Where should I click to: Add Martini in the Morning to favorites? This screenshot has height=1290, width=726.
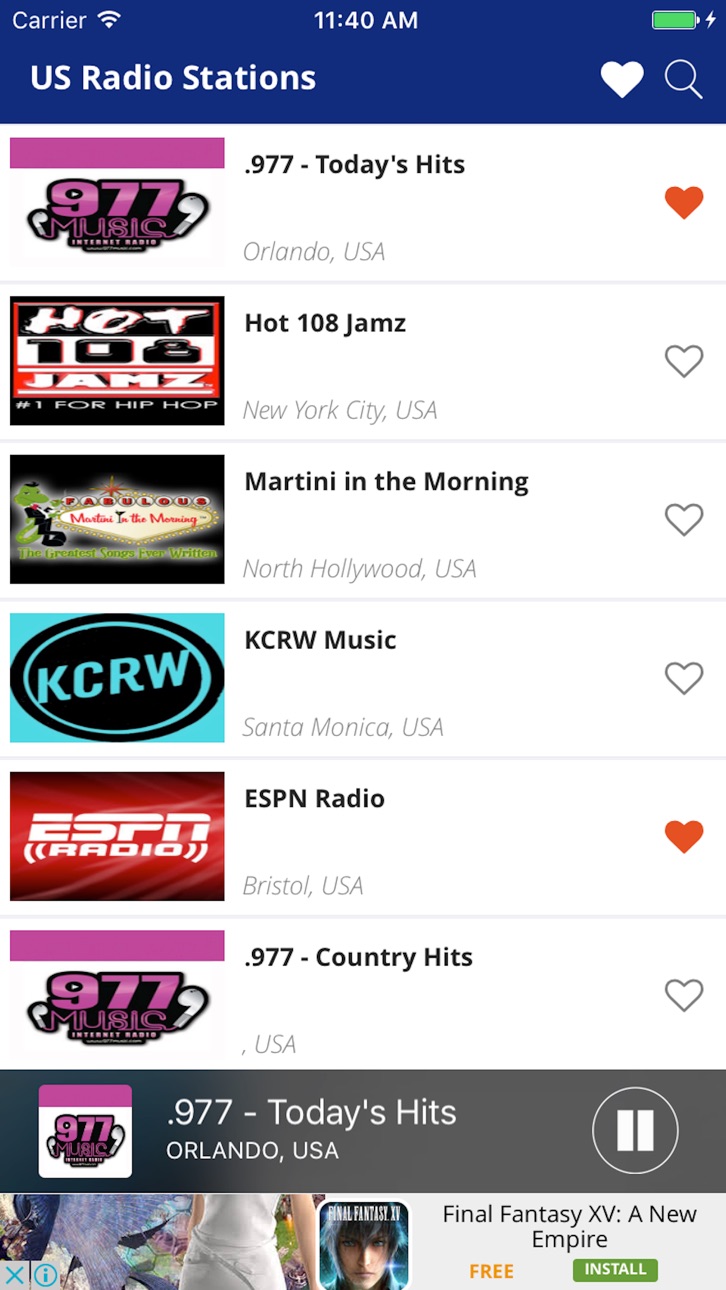click(x=684, y=519)
